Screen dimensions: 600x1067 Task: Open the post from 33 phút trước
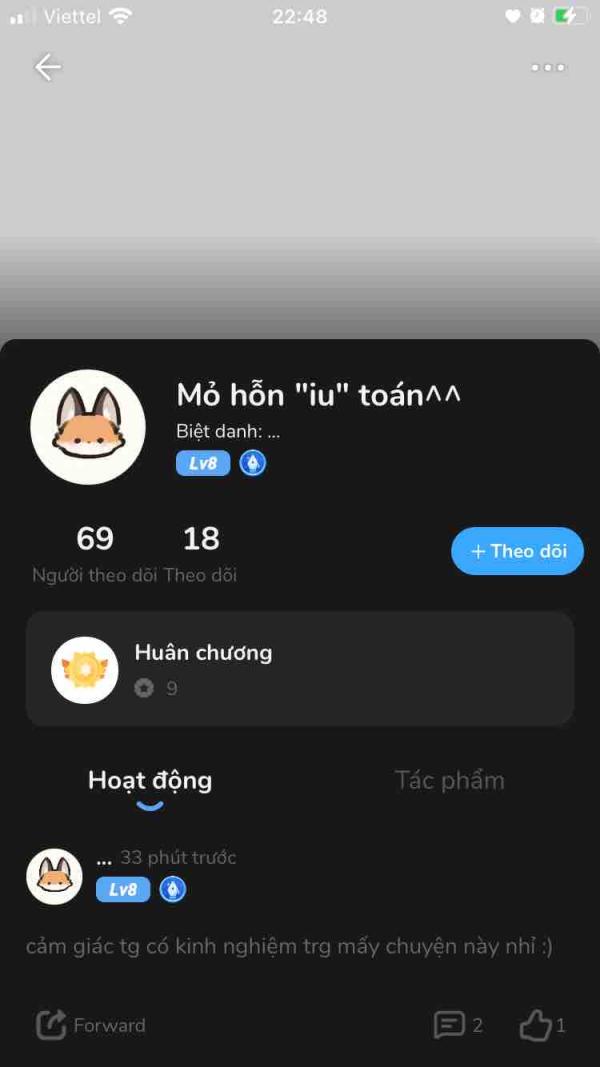click(x=288, y=945)
